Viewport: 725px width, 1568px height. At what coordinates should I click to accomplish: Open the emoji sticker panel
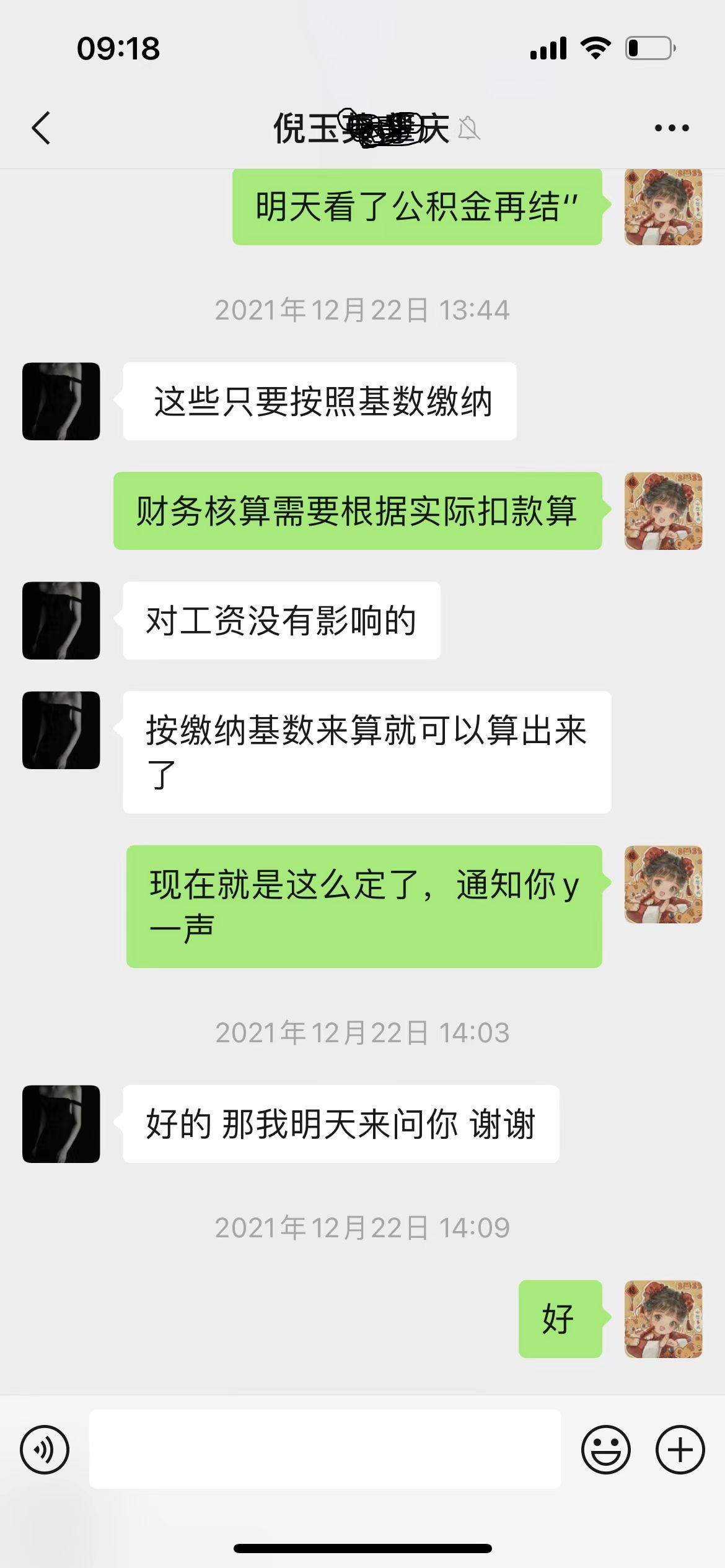tap(605, 1450)
